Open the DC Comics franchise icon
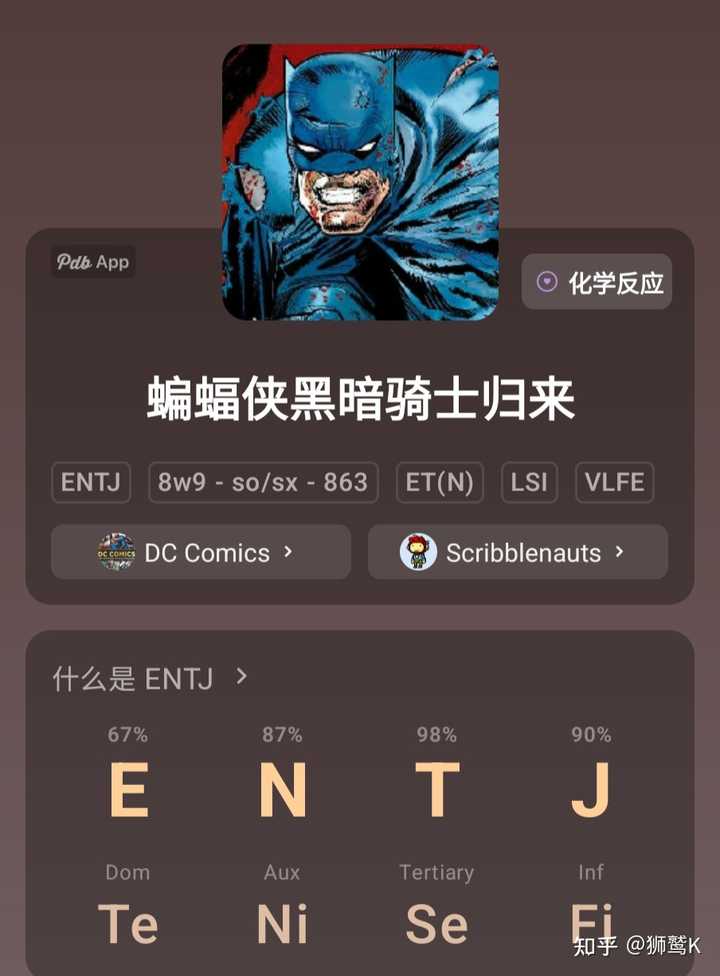 (x=113, y=552)
